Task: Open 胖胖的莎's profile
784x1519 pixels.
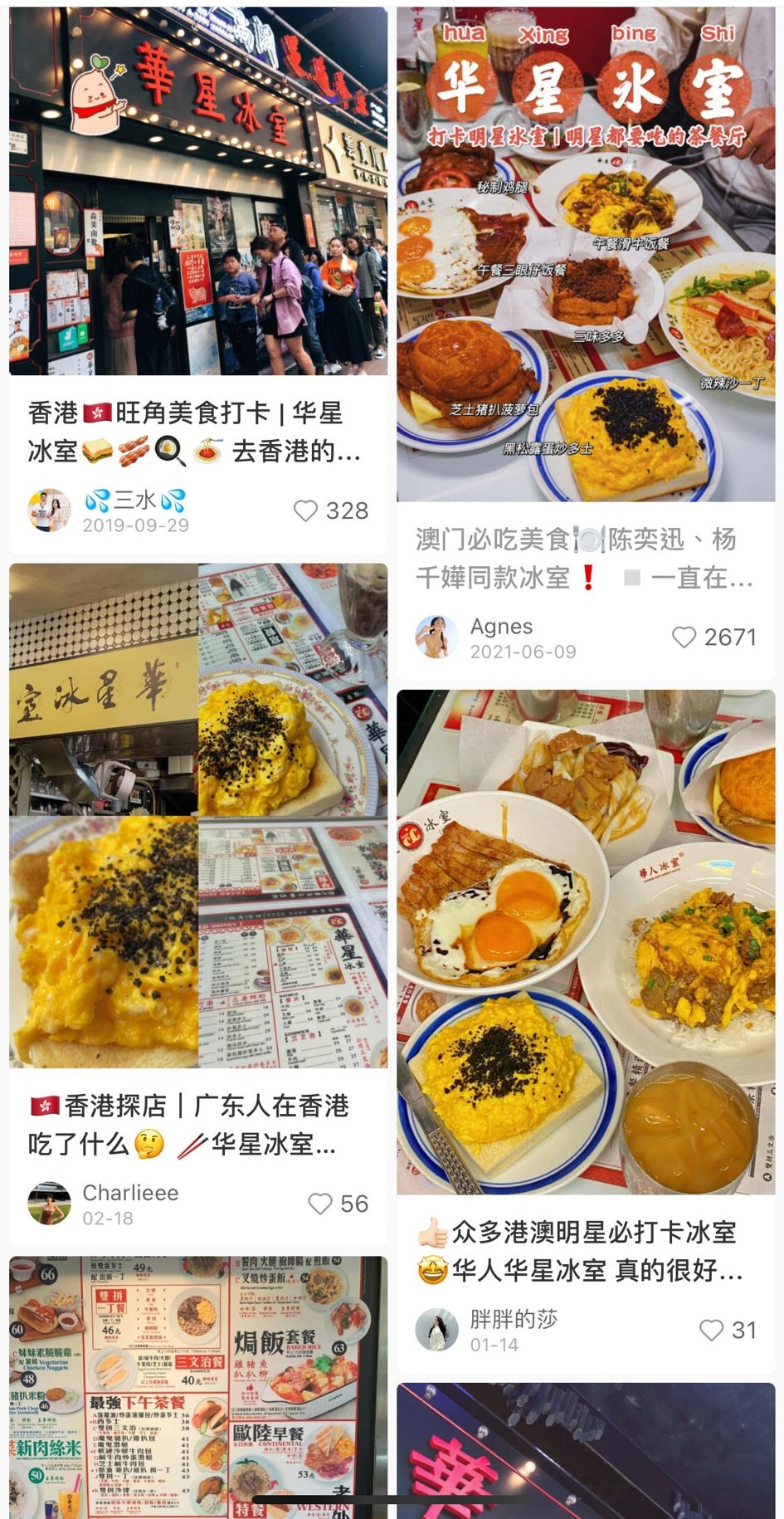Action: click(436, 1330)
